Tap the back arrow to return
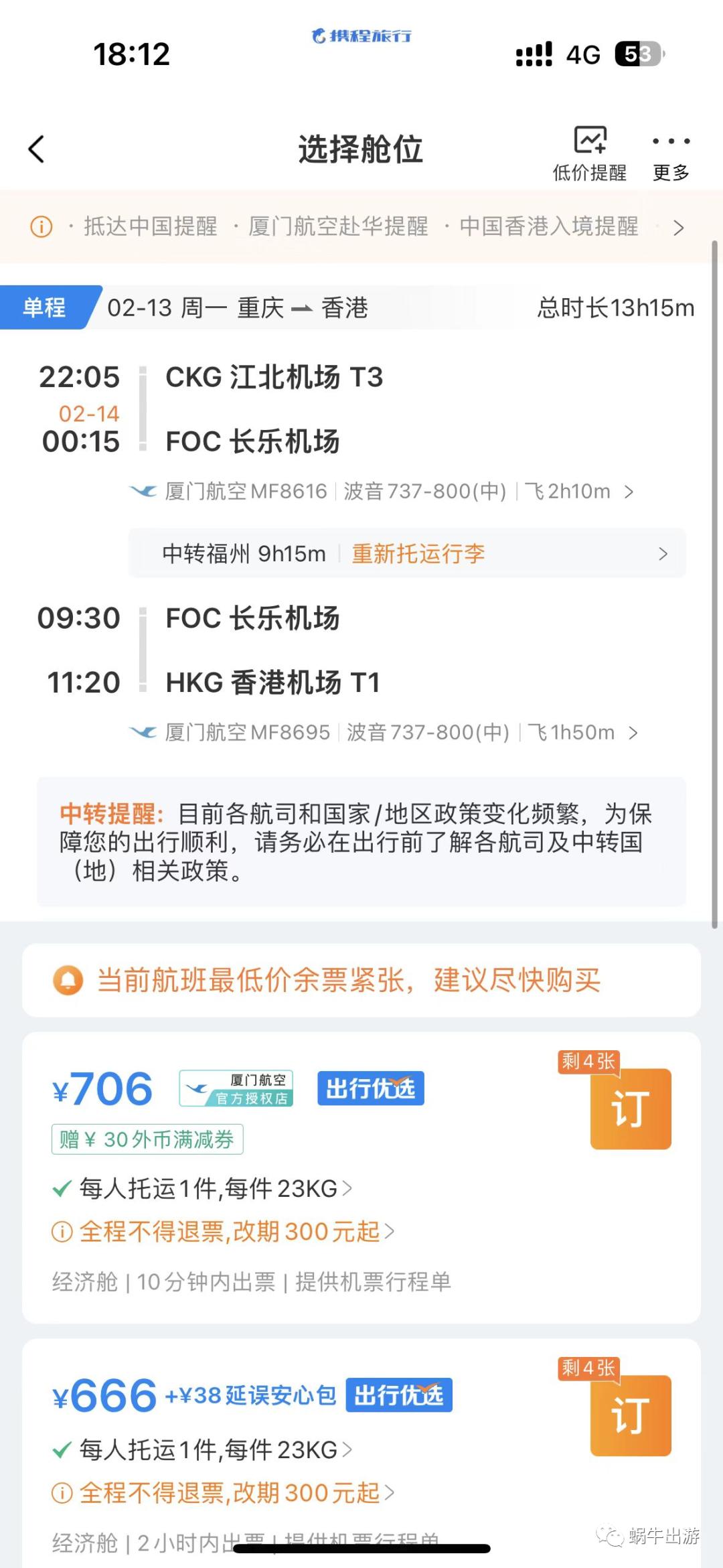This screenshot has height=1568, width=723. click(37, 149)
